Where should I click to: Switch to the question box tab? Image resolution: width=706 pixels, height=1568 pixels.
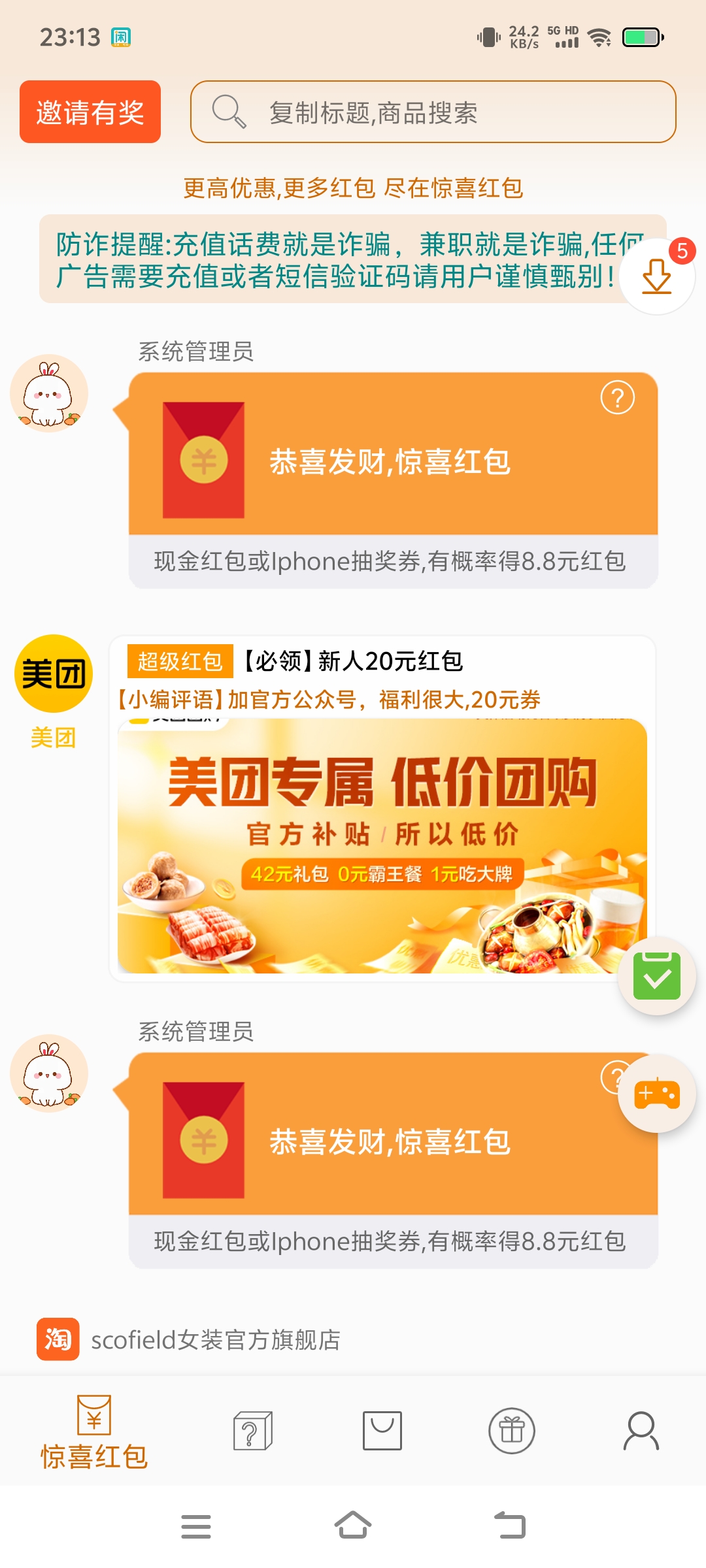point(253,1431)
